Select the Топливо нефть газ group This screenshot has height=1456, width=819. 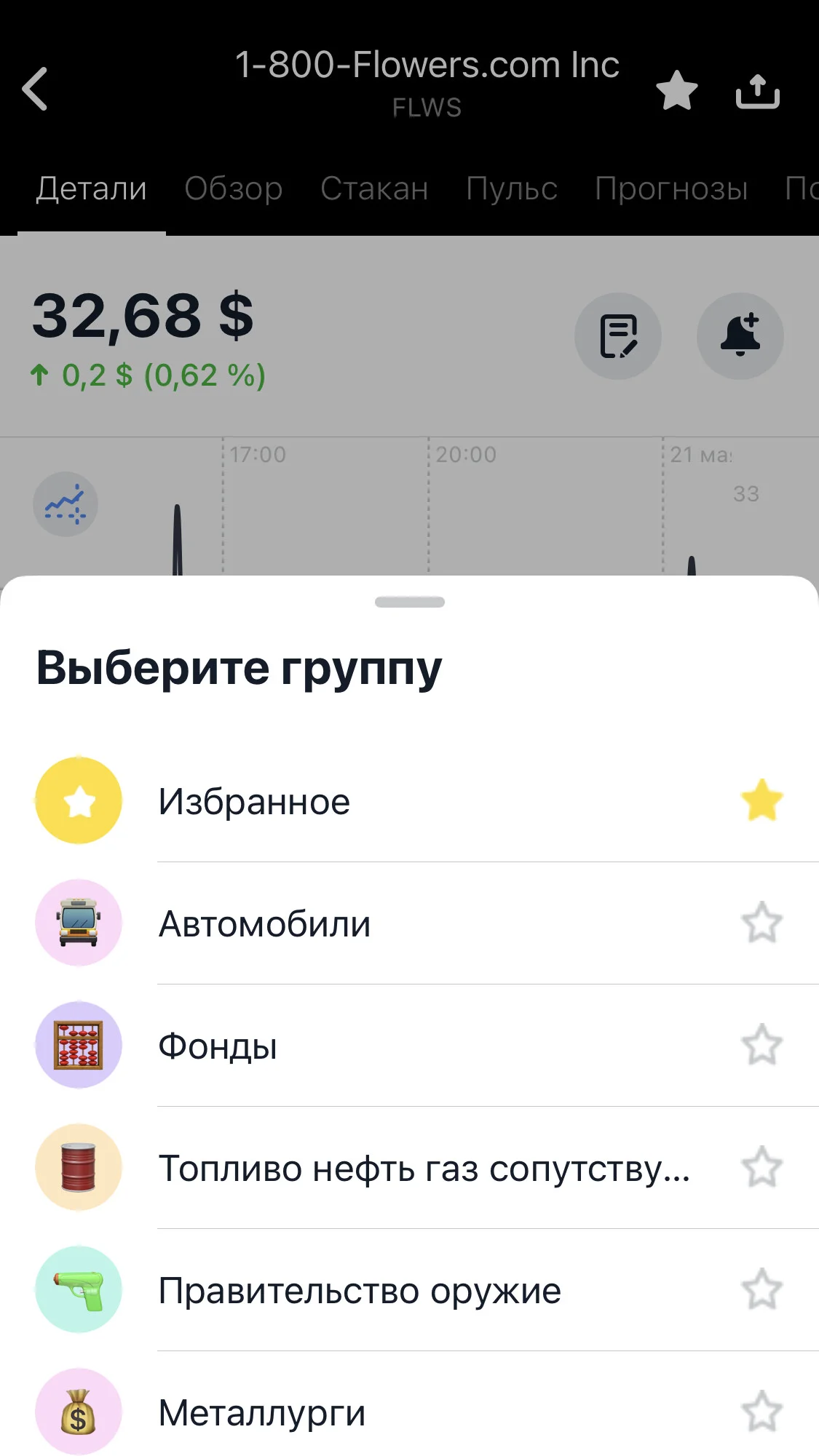409,1167
